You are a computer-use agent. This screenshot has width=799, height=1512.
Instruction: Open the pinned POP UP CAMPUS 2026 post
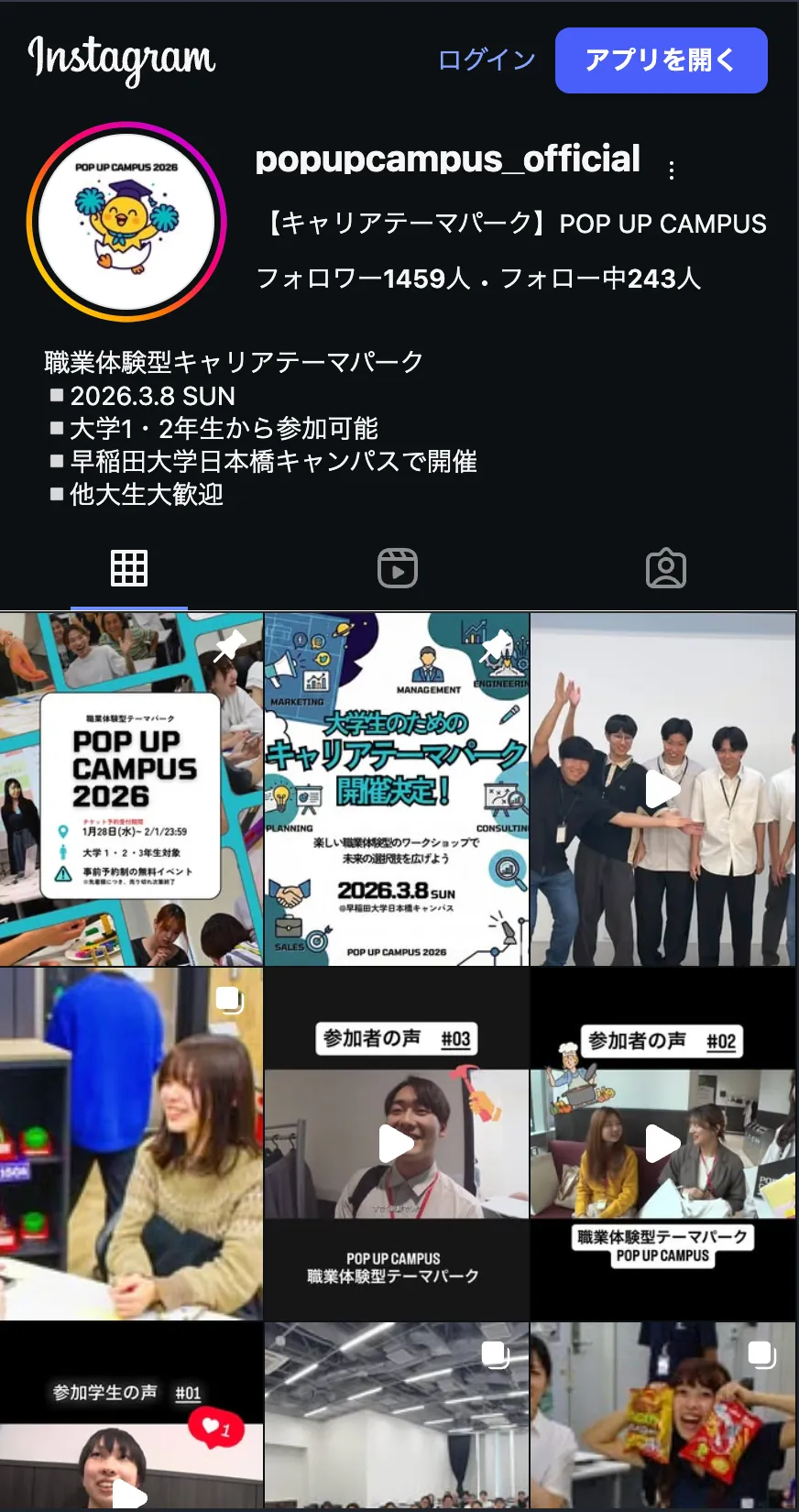click(x=131, y=790)
